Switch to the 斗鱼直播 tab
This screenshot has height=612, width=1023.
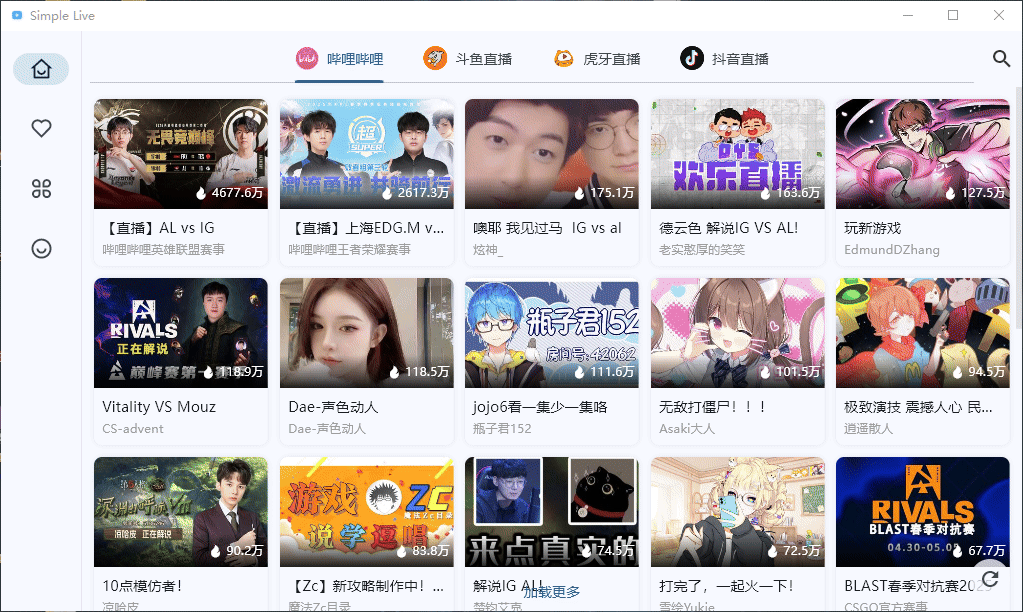tap(467, 59)
